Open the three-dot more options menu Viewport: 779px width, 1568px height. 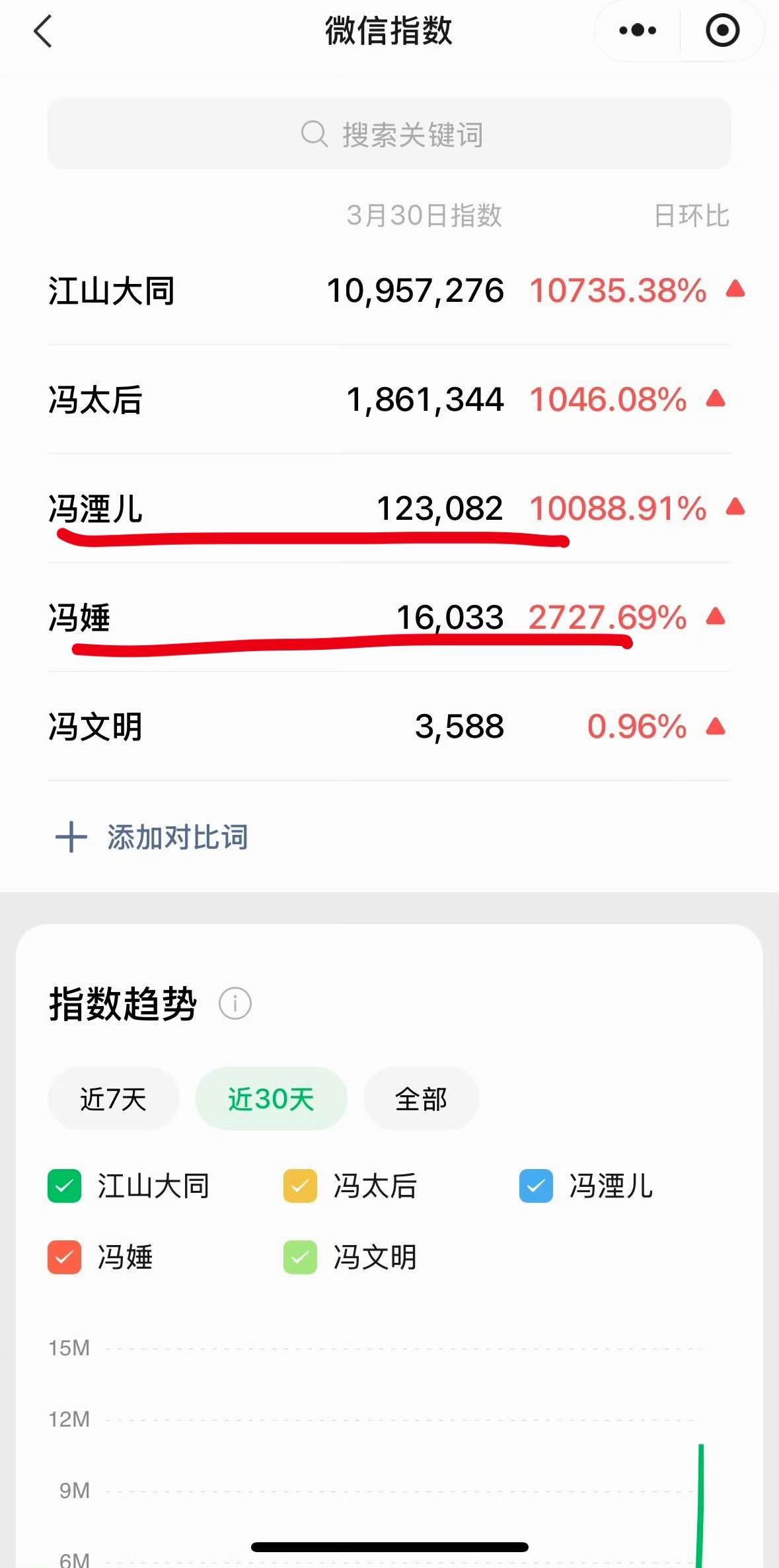[636, 30]
